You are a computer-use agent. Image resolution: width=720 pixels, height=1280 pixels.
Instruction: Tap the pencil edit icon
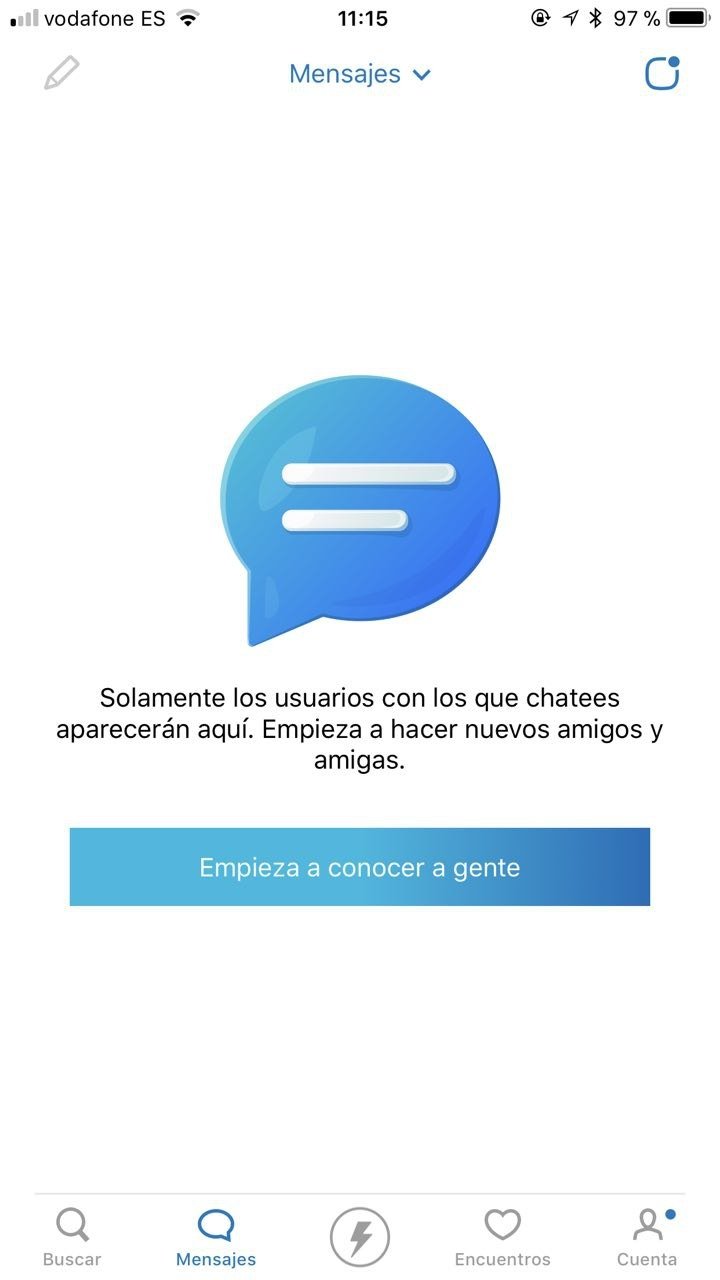tap(62, 73)
